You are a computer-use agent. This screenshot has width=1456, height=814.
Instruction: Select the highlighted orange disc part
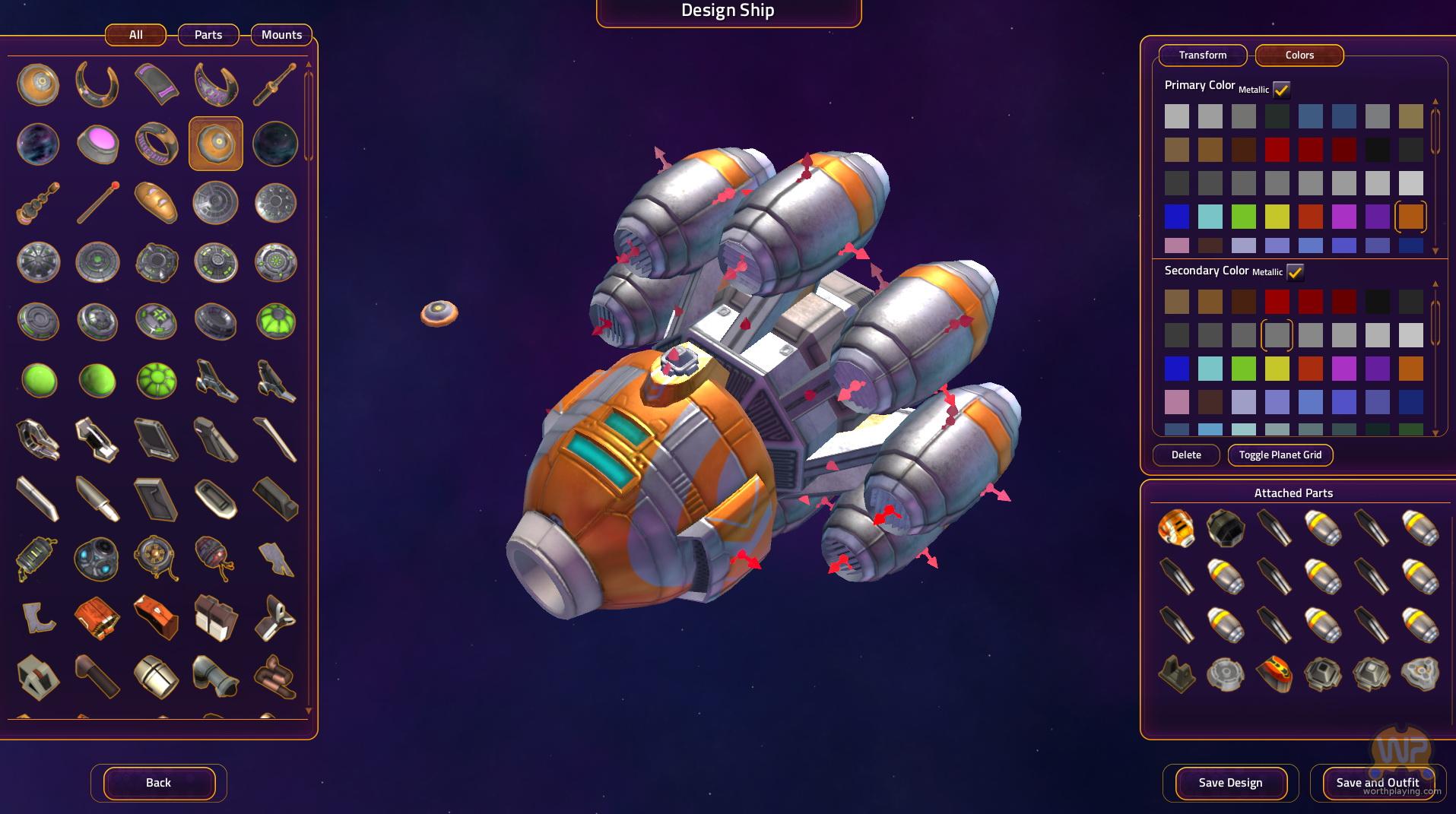pyautogui.click(x=216, y=143)
